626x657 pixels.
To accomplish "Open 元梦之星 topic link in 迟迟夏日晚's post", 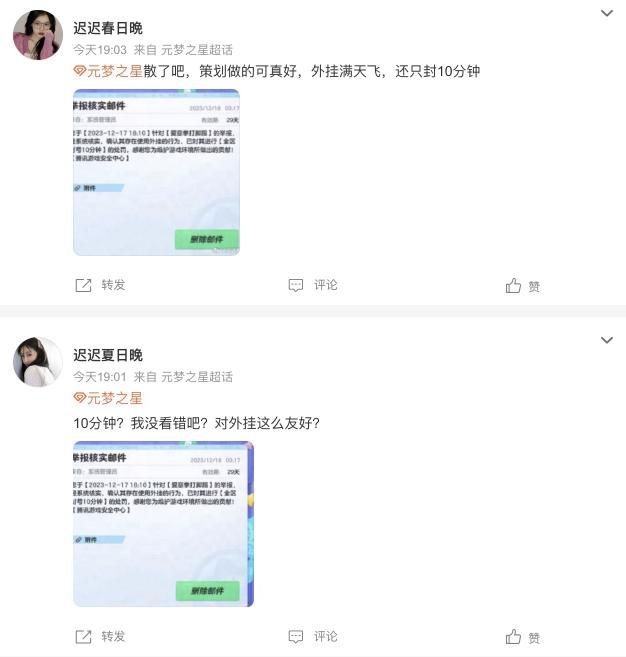I will pos(108,398).
